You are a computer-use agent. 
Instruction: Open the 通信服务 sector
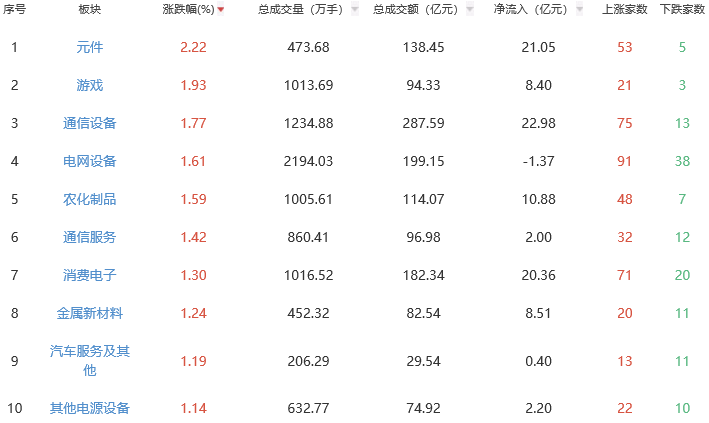pos(90,237)
